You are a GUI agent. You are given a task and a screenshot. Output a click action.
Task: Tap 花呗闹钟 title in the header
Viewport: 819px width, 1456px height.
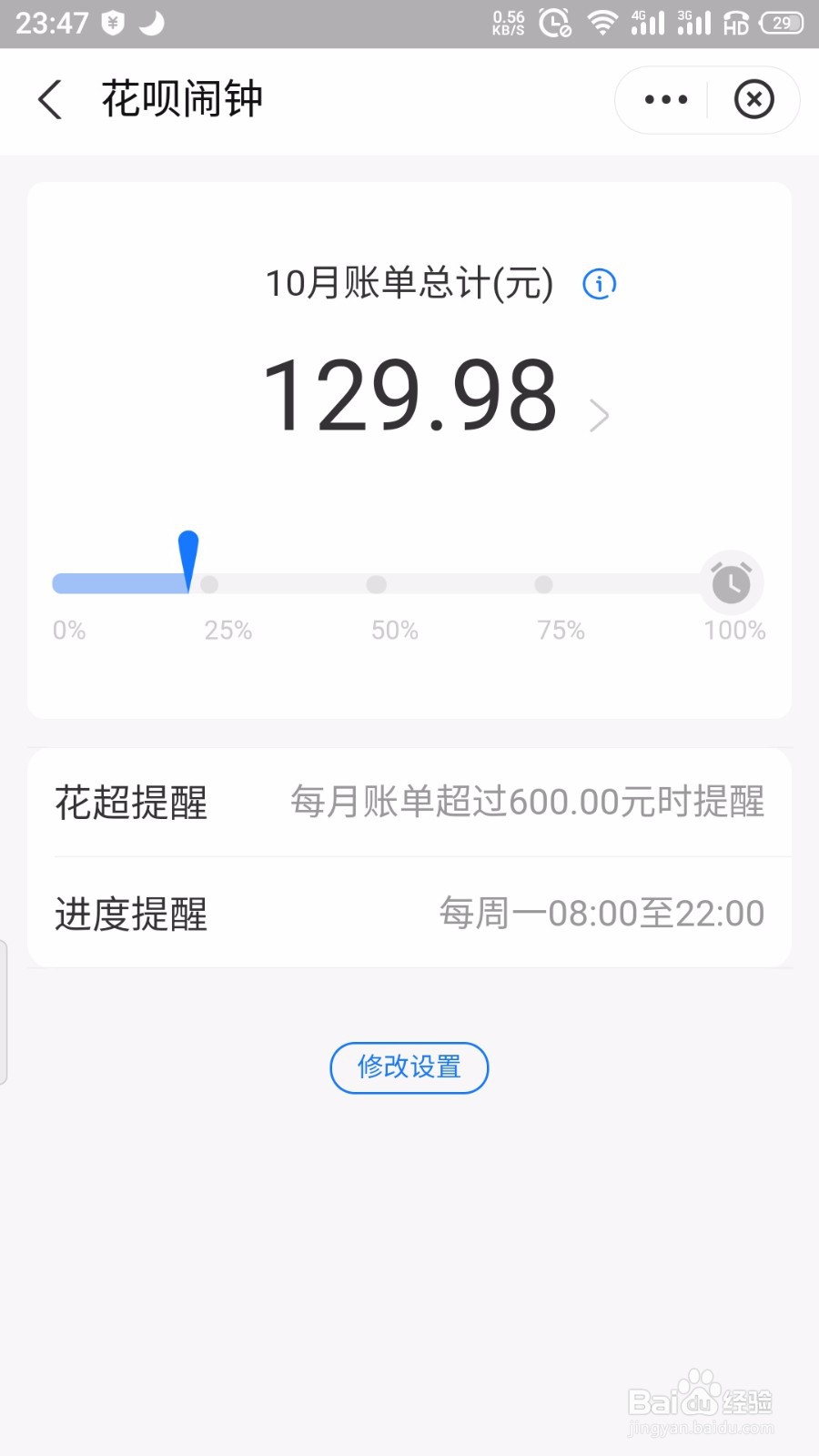coord(182,100)
